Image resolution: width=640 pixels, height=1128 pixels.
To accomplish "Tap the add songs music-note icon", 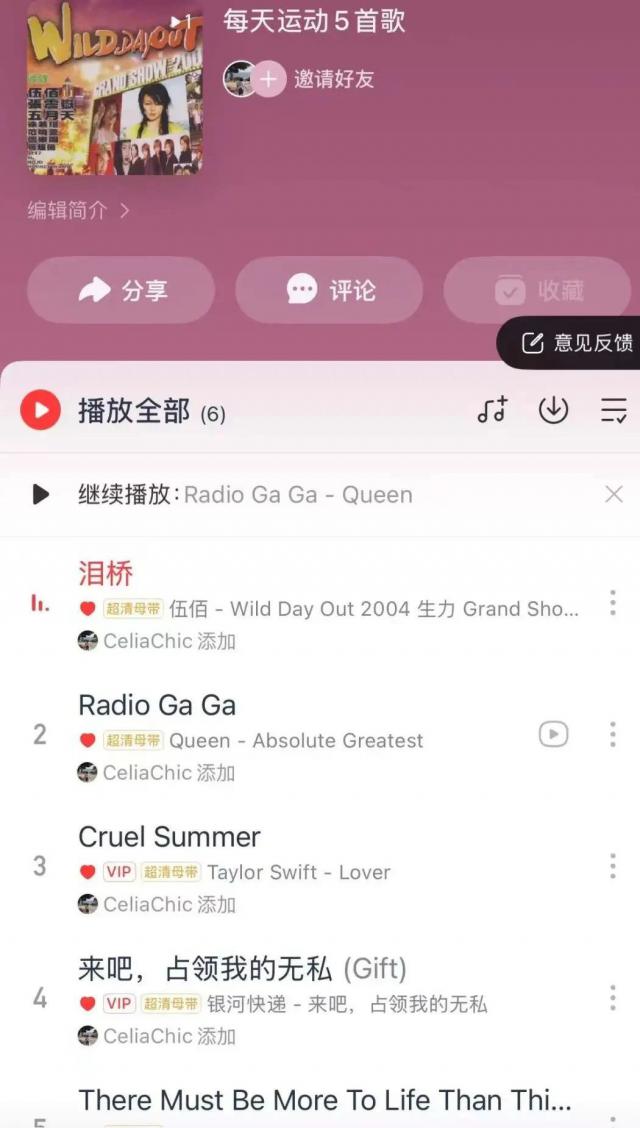I will [x=492, y=410].
